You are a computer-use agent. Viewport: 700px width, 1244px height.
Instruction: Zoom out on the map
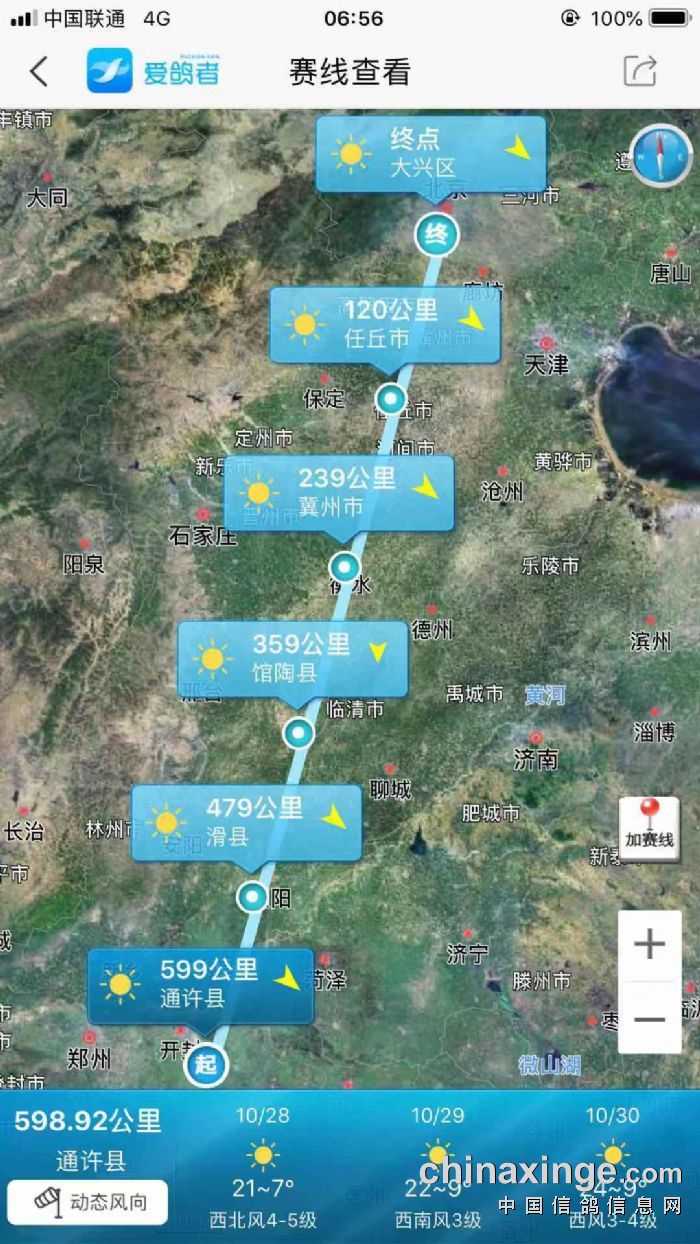[x=650, y=1018]
